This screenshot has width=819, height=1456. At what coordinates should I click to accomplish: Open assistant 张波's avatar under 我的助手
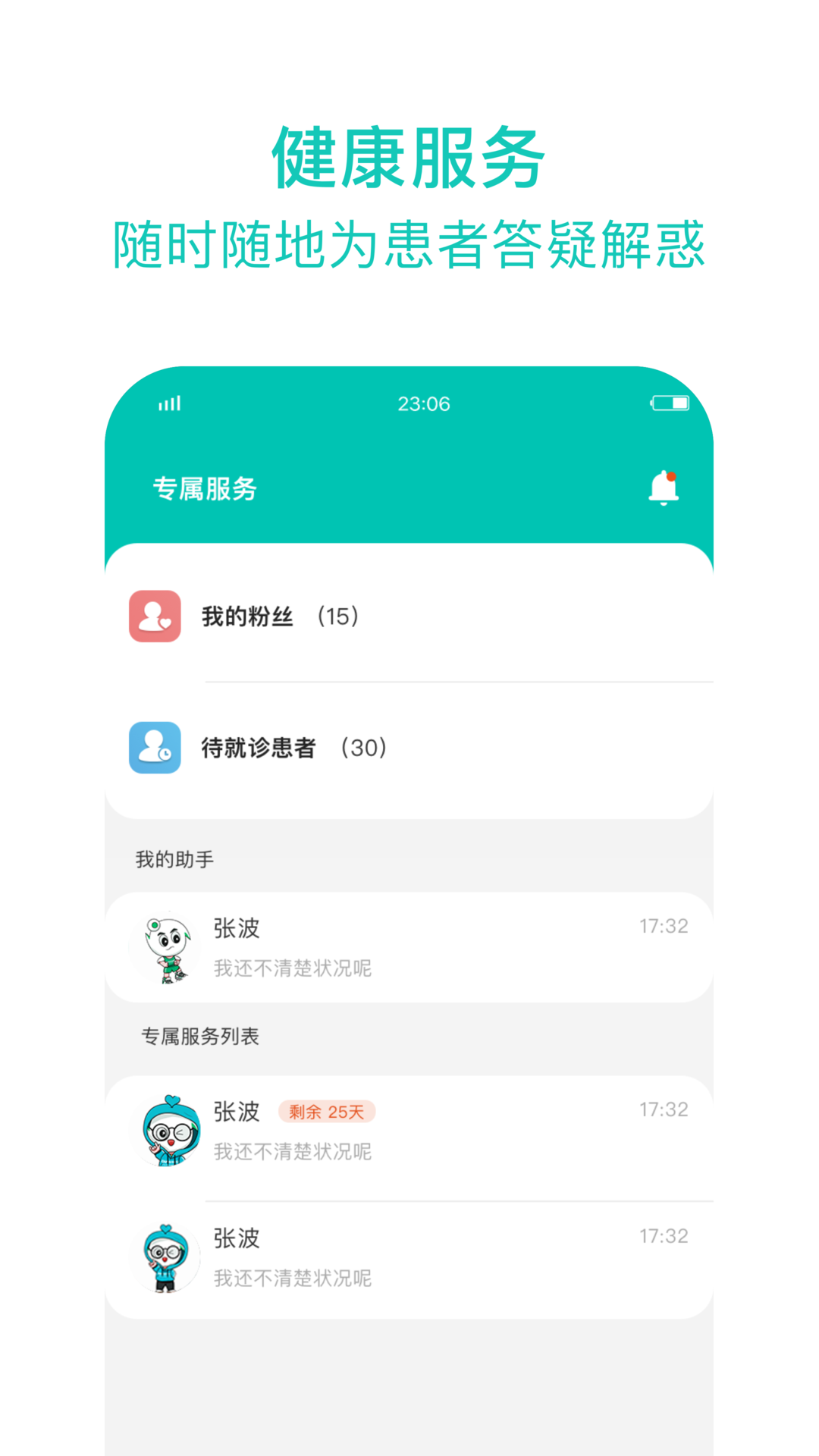(167, 948)
